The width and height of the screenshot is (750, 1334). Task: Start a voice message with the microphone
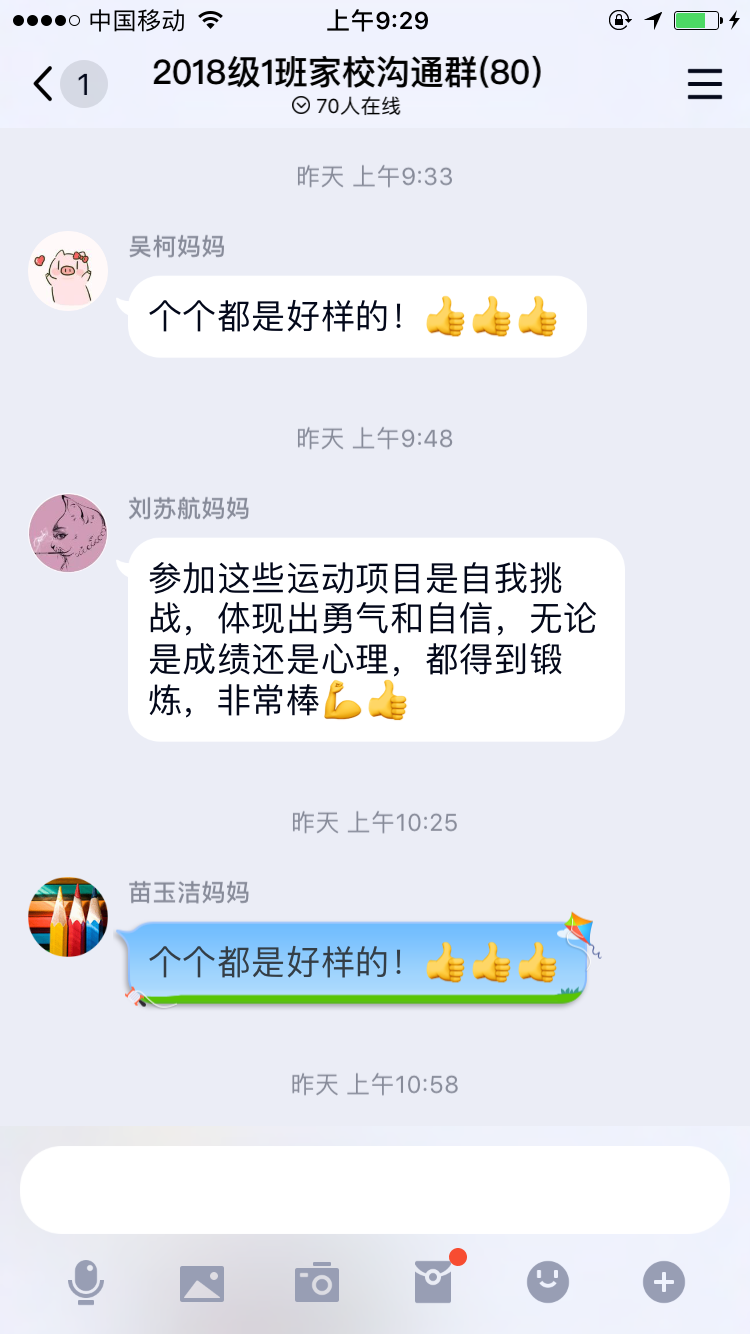[x=86, y=1282]
